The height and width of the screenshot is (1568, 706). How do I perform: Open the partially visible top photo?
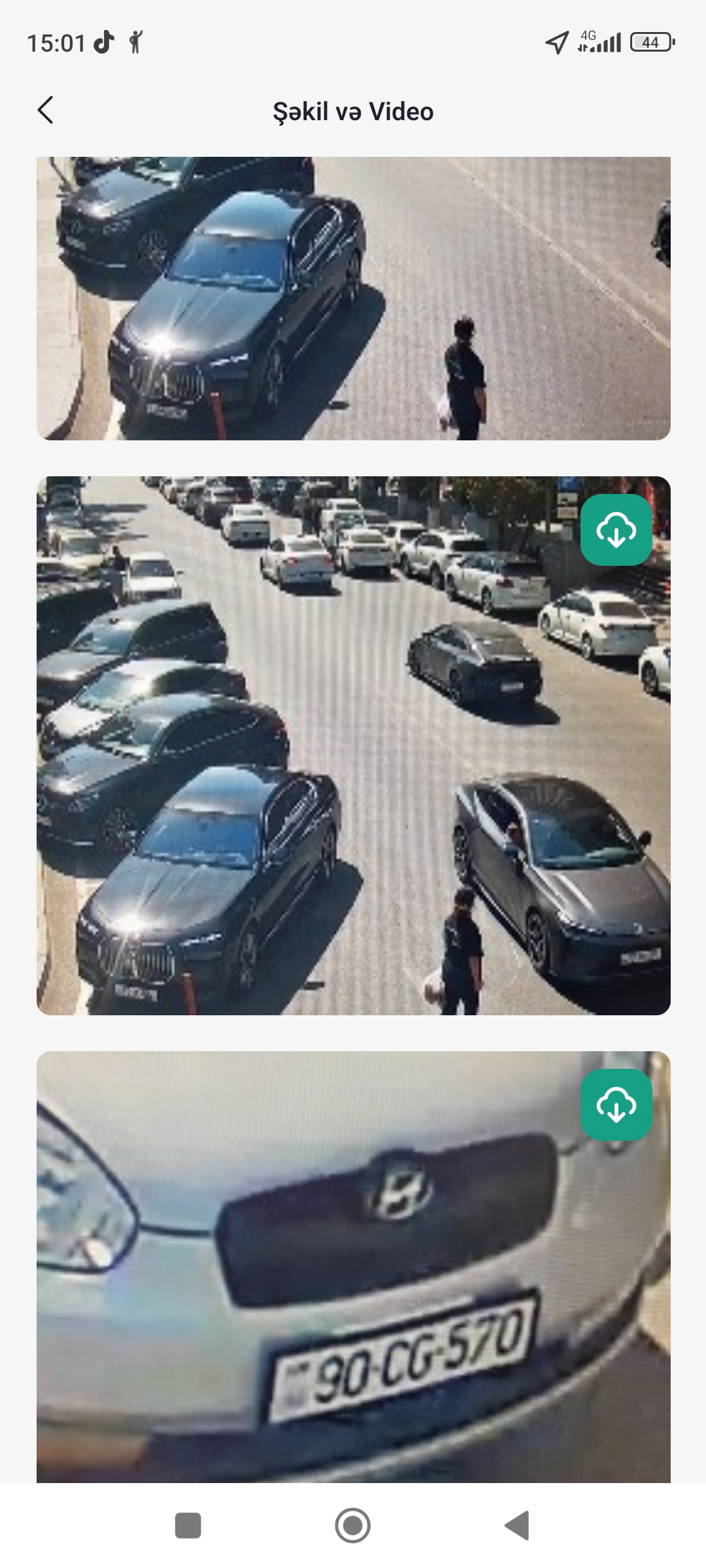[x=353, y=298]
